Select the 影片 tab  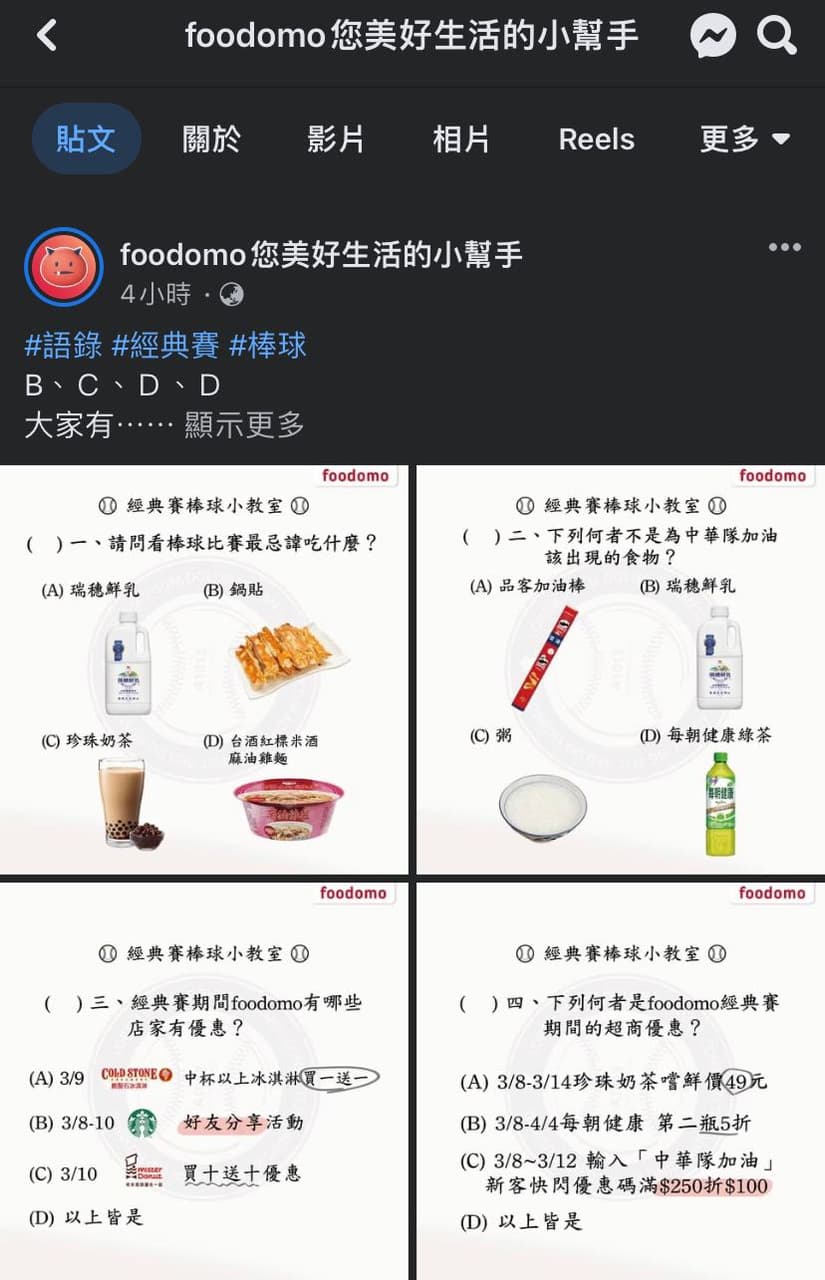(336, 140)
